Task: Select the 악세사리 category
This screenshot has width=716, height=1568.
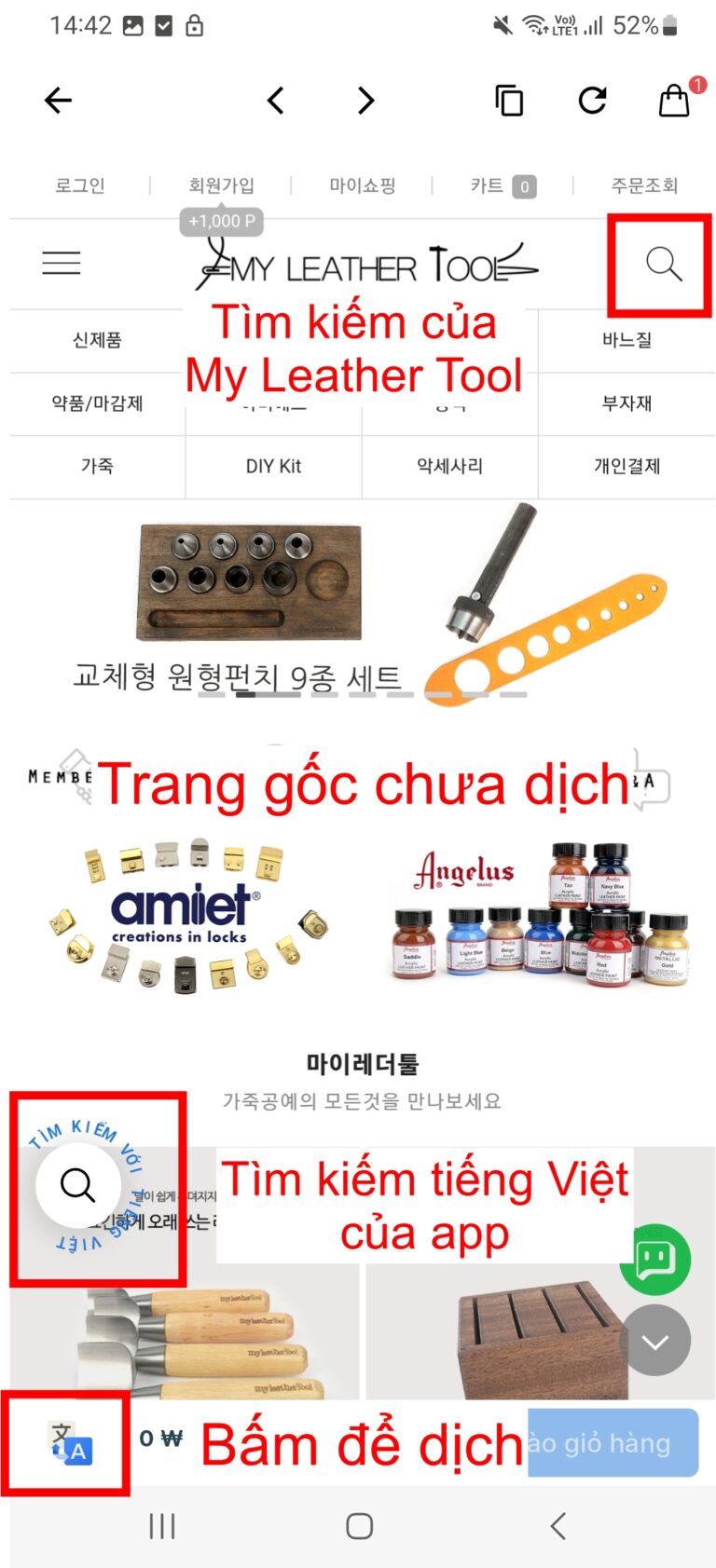Action: (450, 466)
